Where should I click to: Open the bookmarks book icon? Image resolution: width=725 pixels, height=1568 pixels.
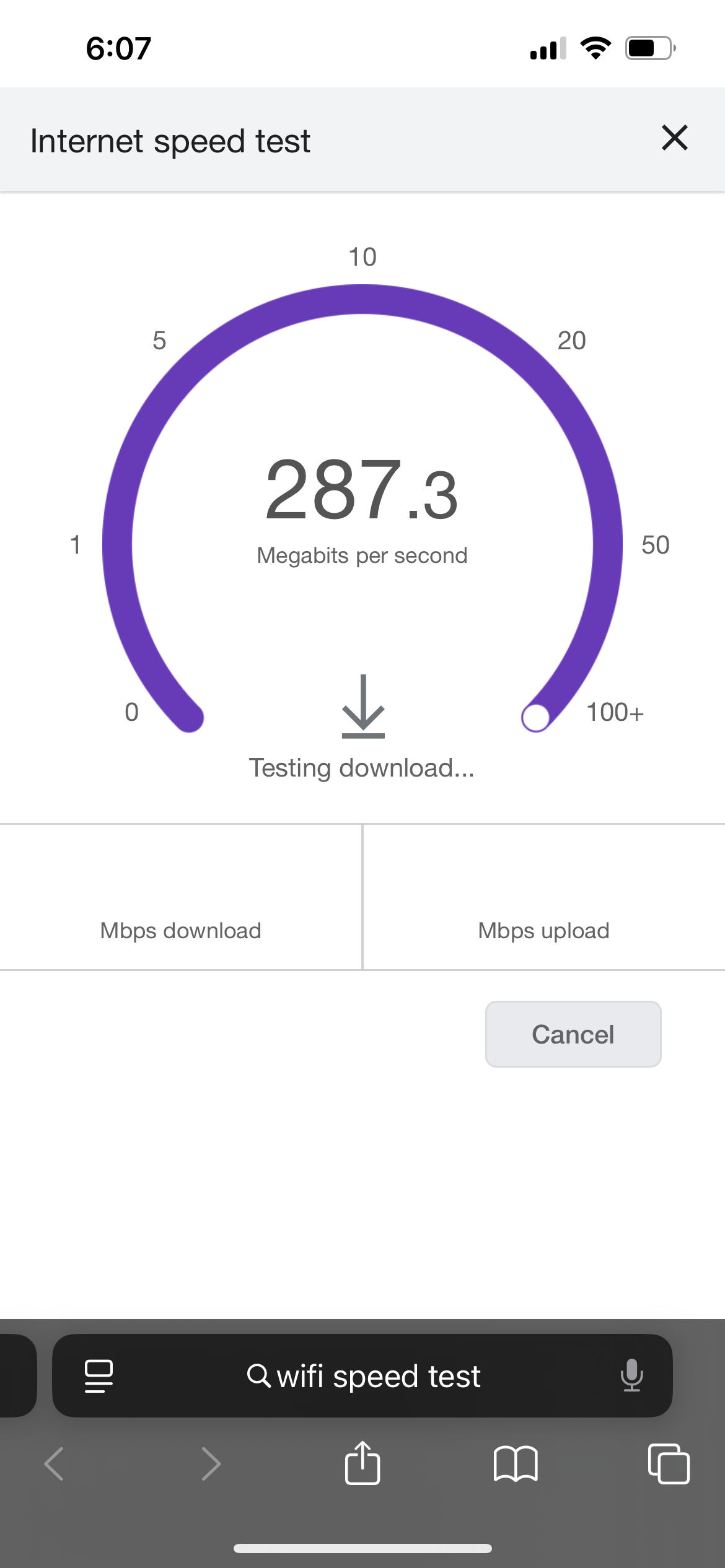(516, 1464)
